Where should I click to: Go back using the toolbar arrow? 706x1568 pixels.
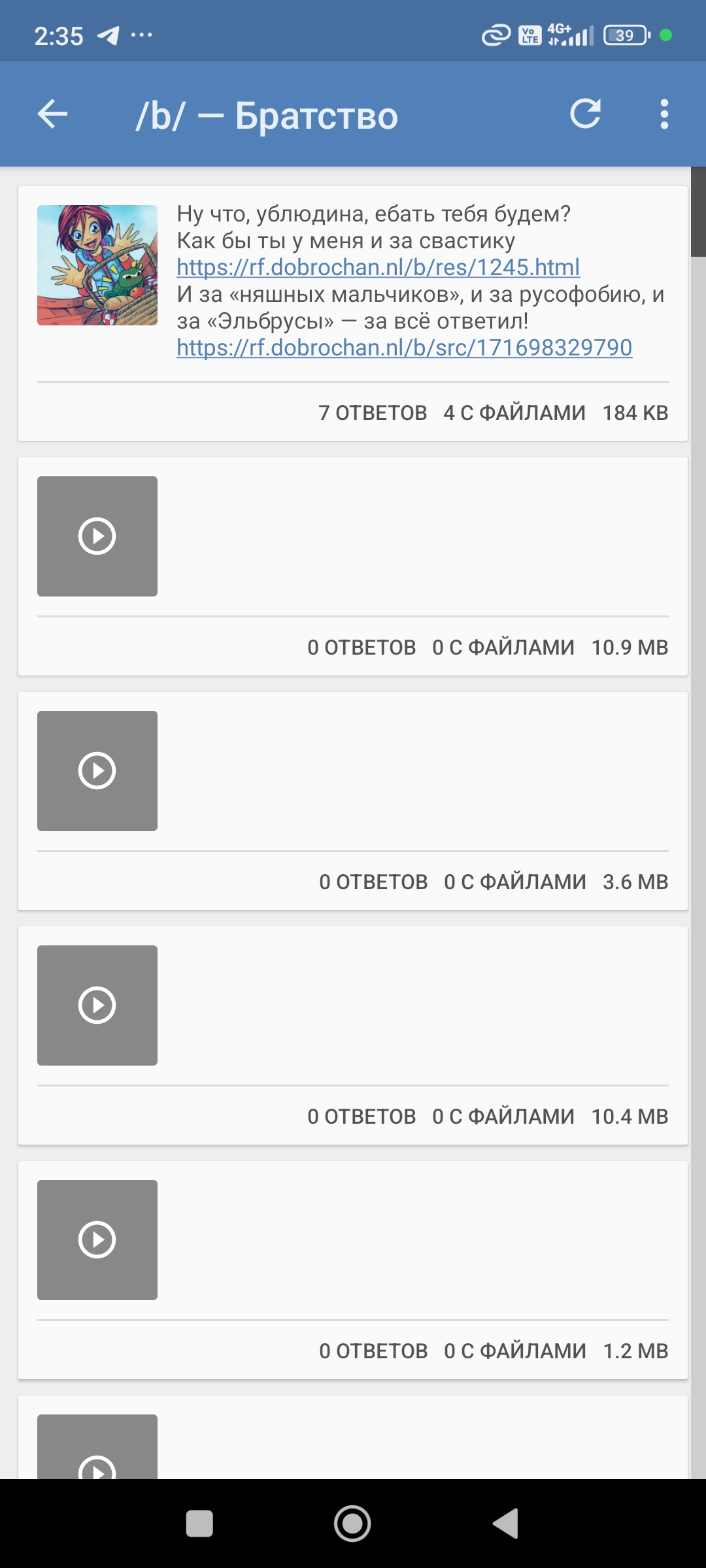coord(52,114)
